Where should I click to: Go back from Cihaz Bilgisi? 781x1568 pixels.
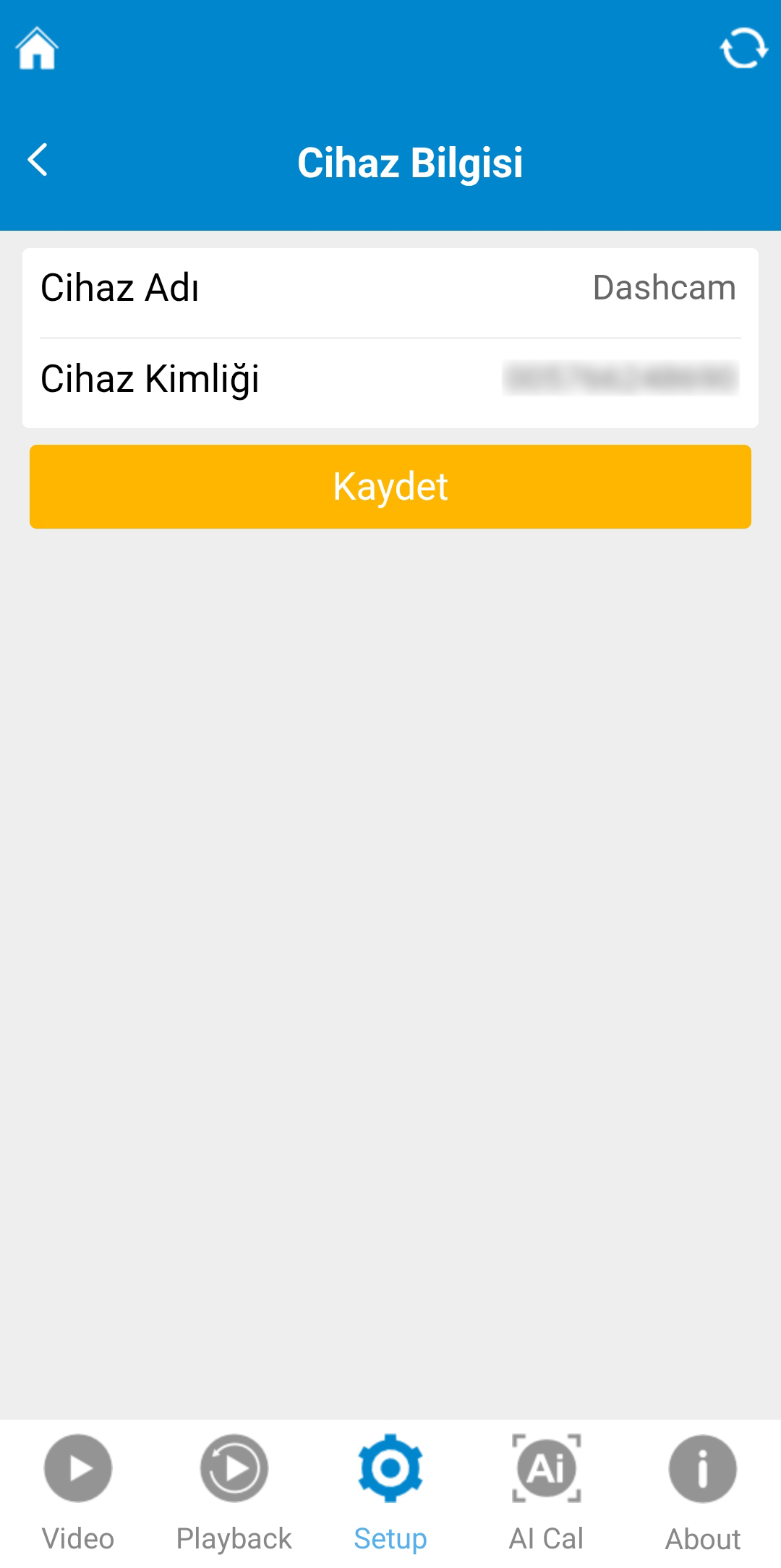[38, 160]
